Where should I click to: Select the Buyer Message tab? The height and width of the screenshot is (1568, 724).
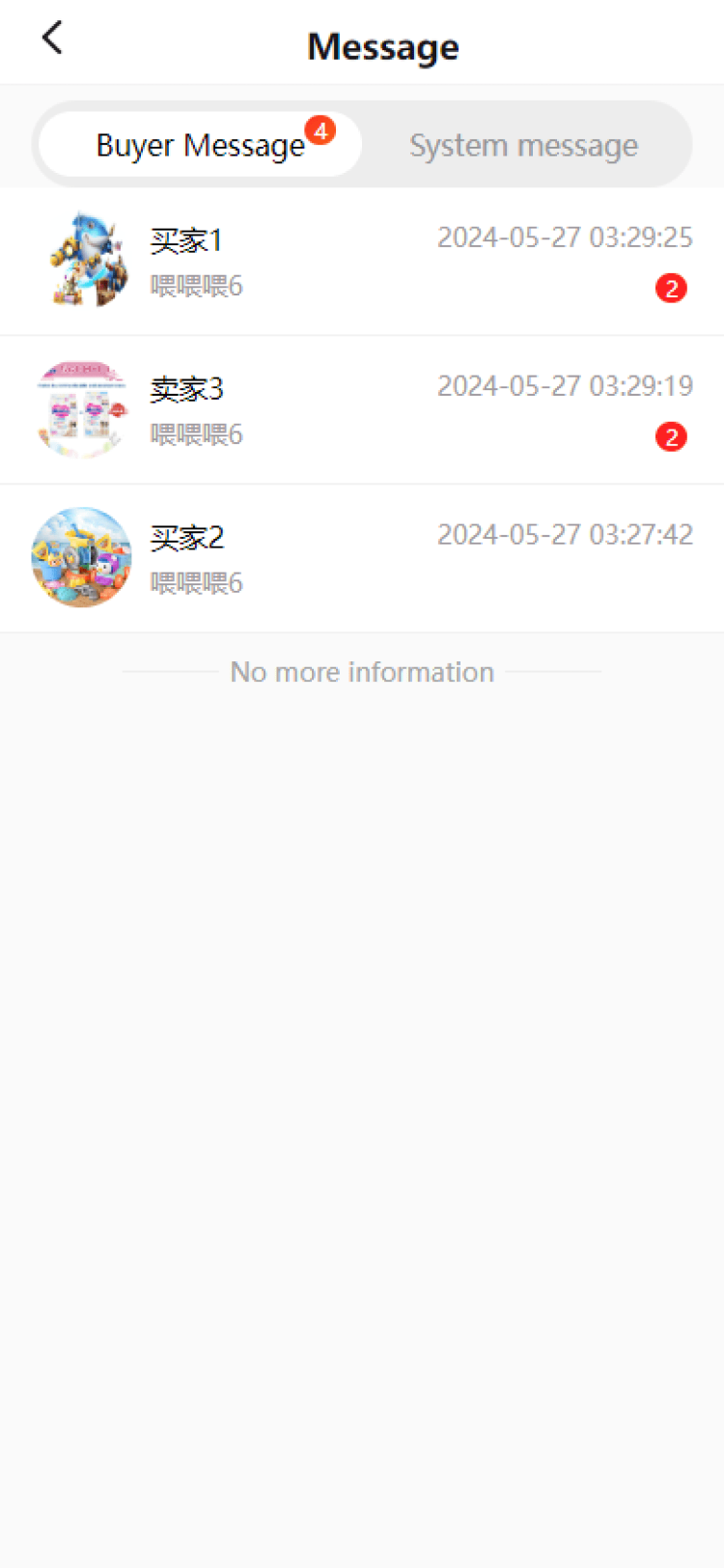pos(201,146)
